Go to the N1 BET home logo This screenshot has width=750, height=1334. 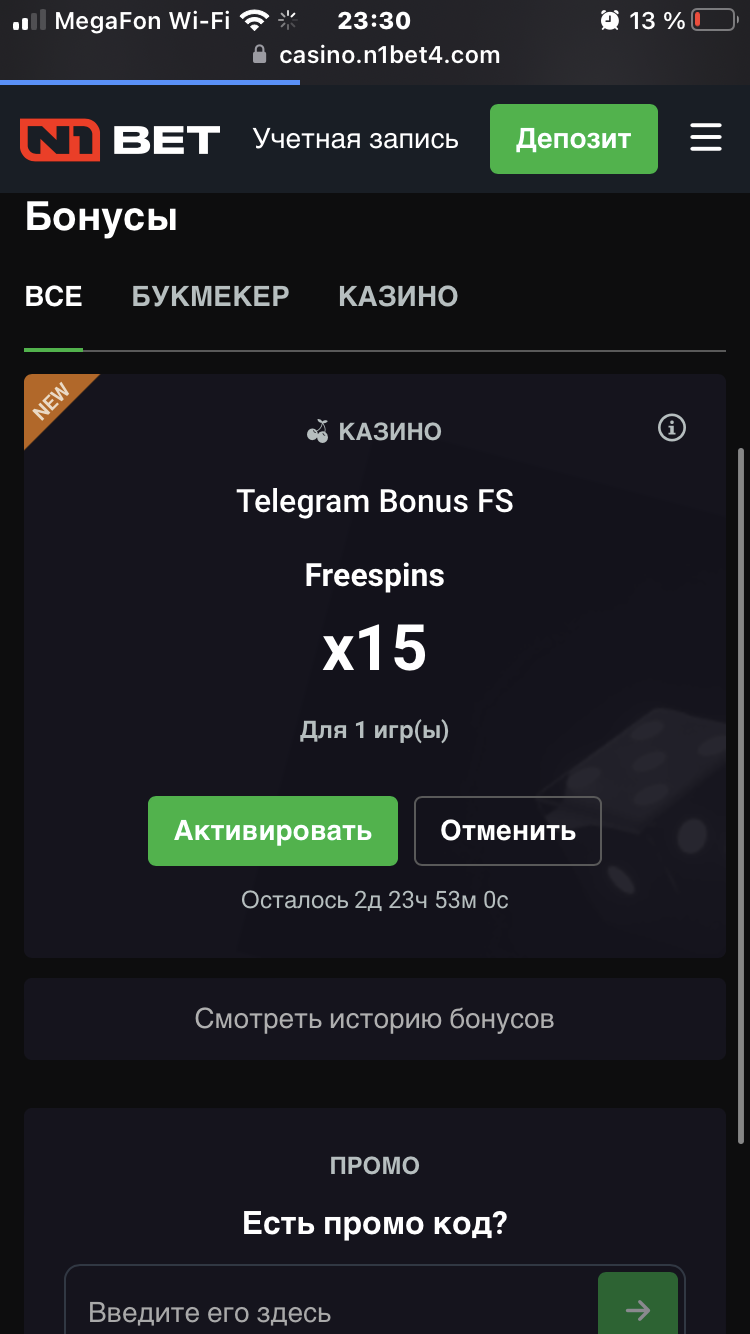point(120,139)
